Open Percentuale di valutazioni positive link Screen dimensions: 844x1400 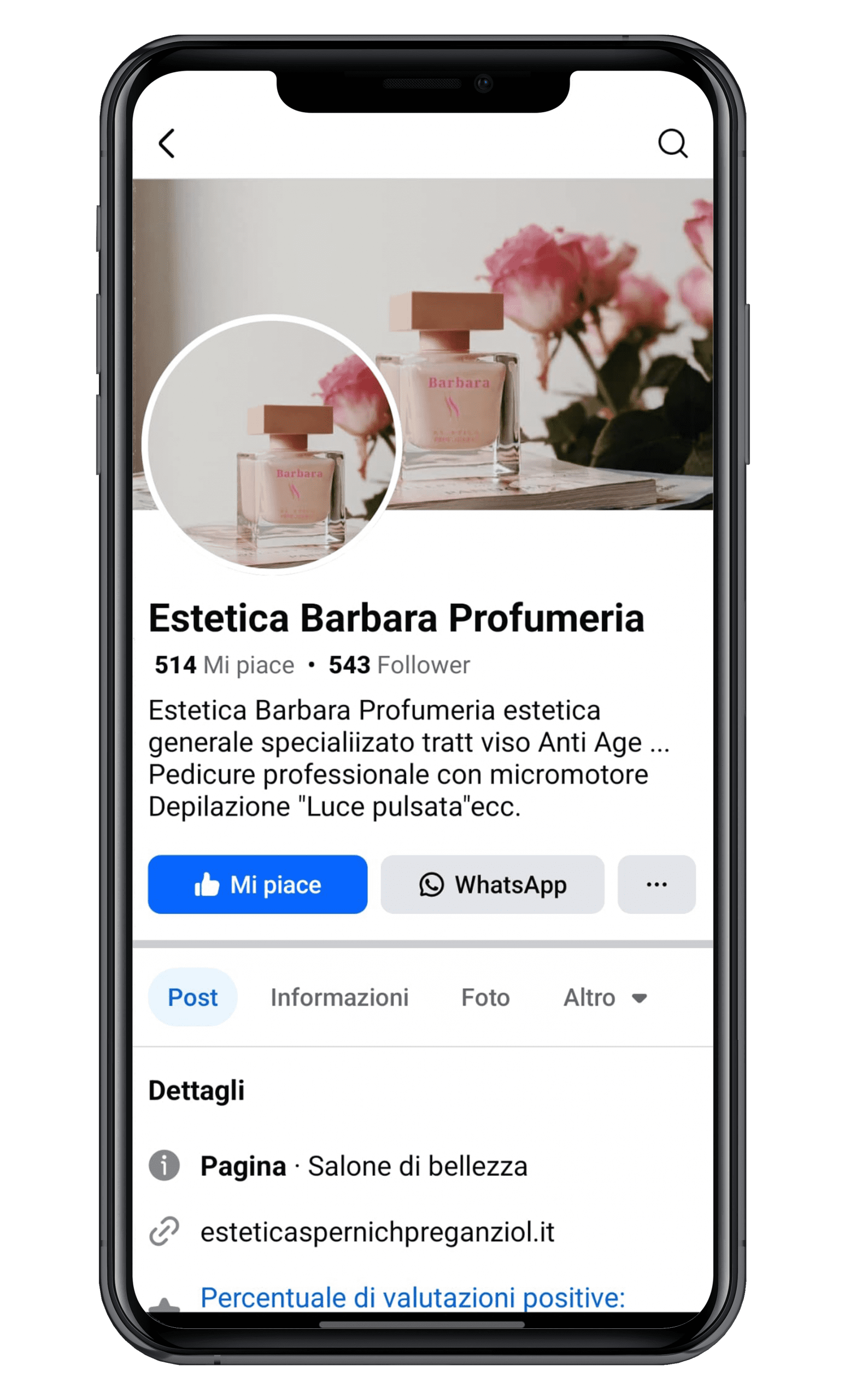click(412, 1298)
